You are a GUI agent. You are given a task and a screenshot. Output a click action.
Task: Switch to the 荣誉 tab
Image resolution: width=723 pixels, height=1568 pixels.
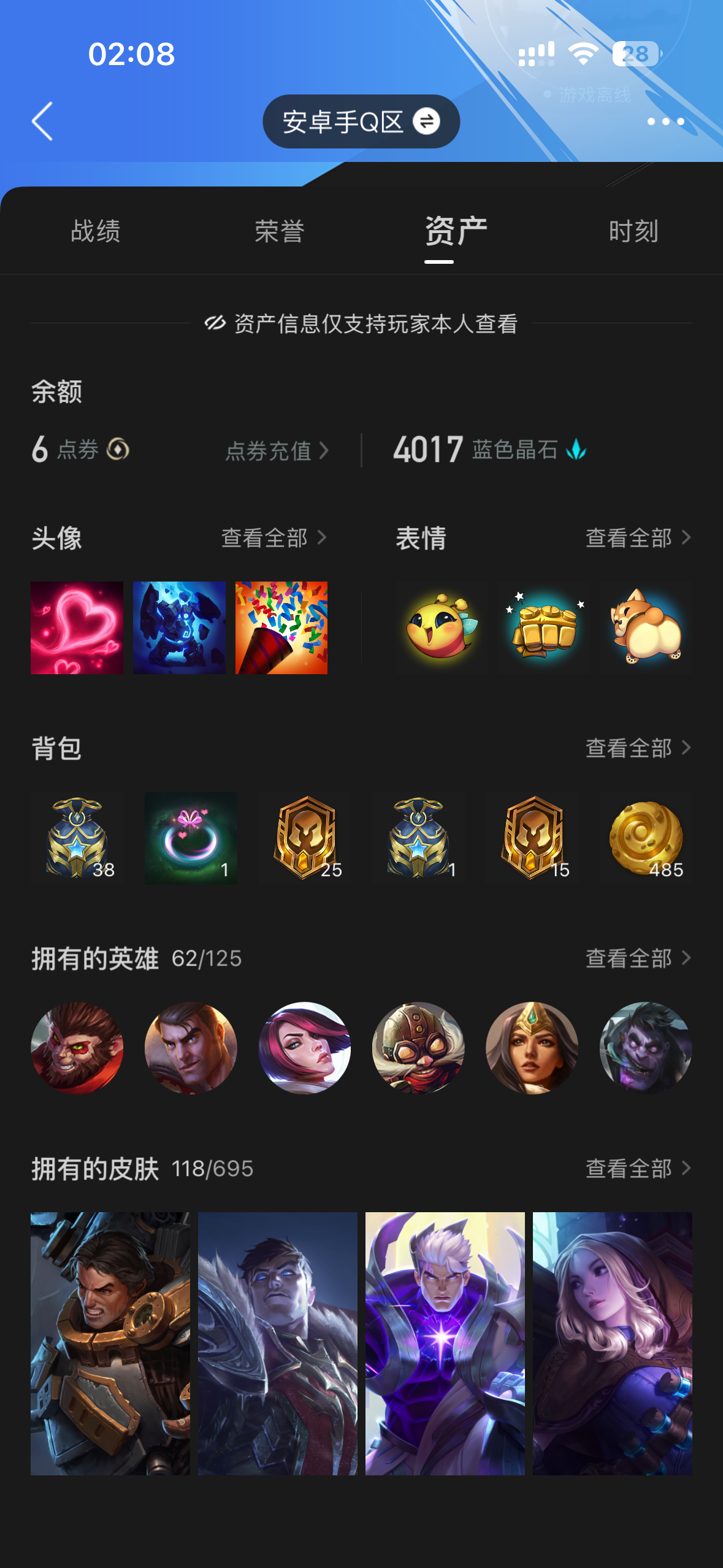tap(279, 231)
